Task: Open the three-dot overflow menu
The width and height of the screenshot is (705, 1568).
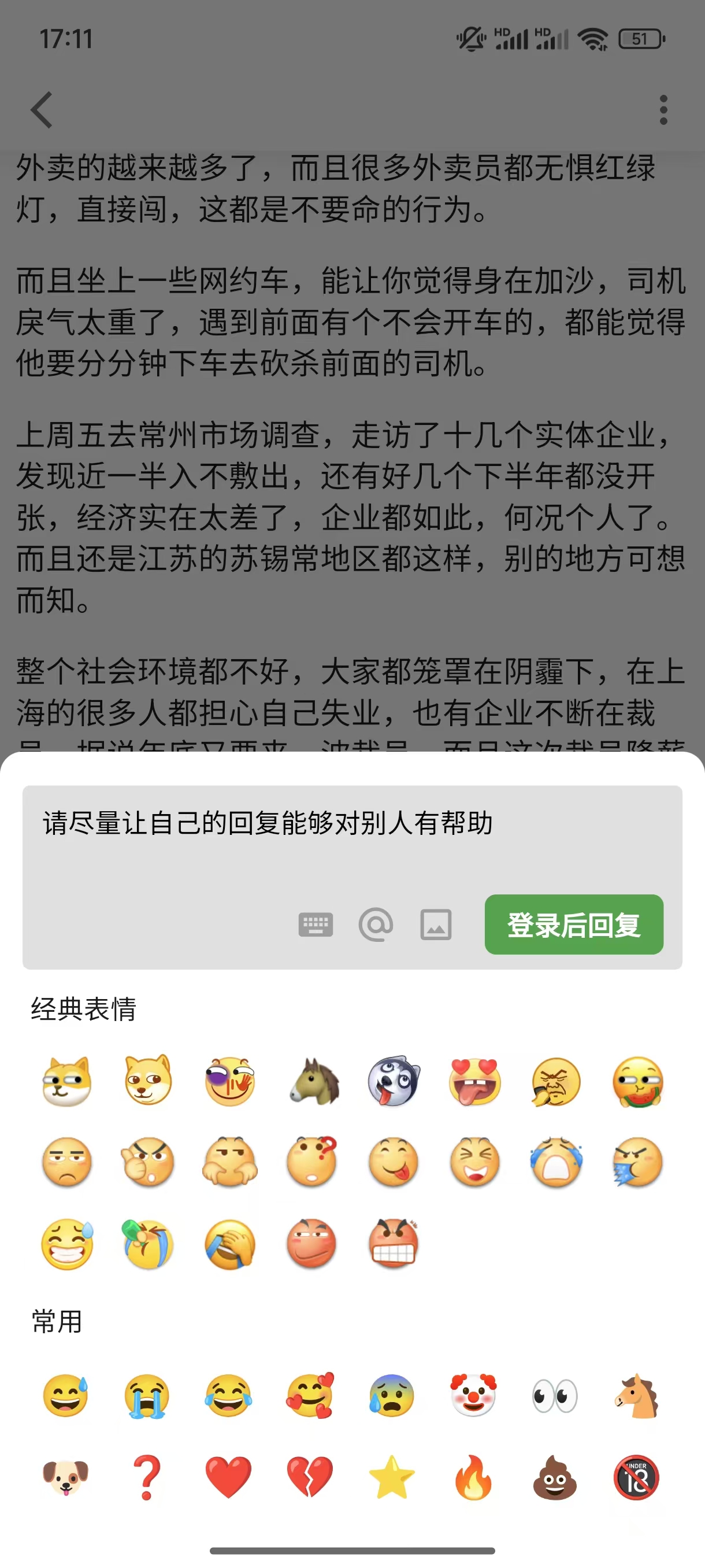Action: coord(663,110)
